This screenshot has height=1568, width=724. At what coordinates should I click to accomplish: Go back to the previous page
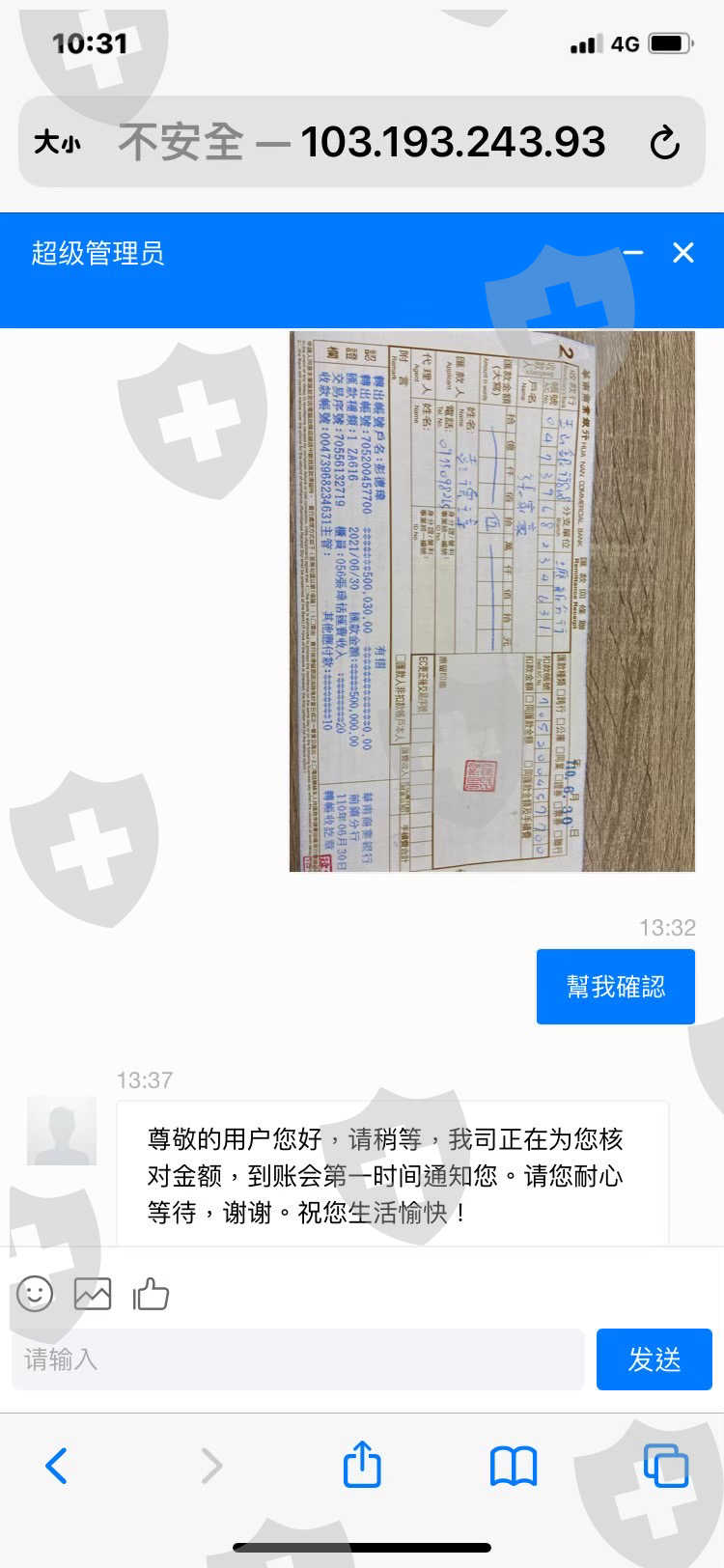(x=57, y=1466)
